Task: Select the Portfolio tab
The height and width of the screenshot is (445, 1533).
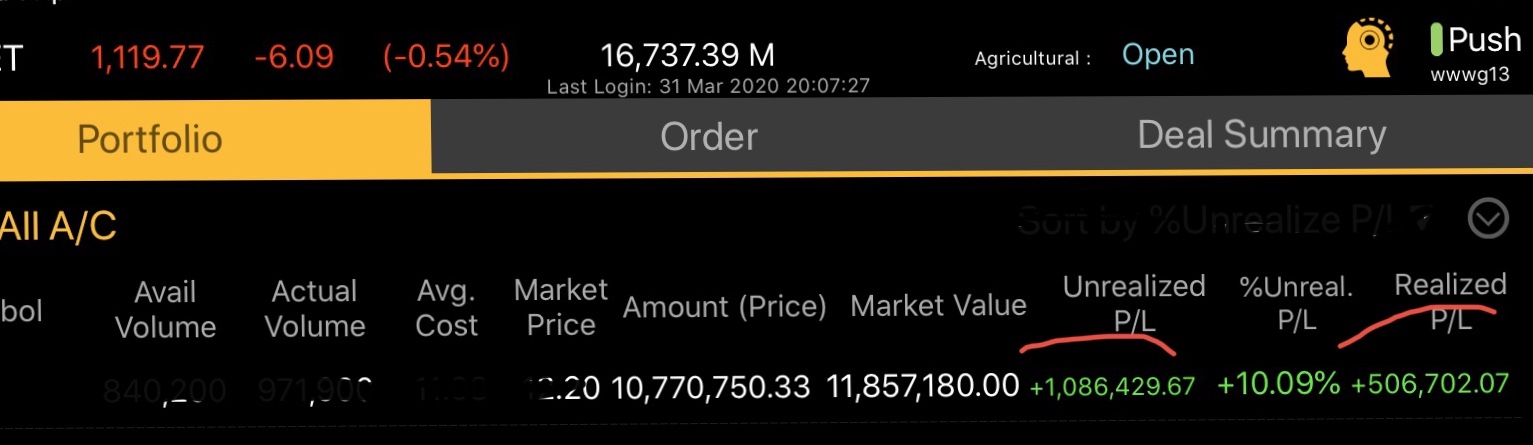Action: pos(150,138)
